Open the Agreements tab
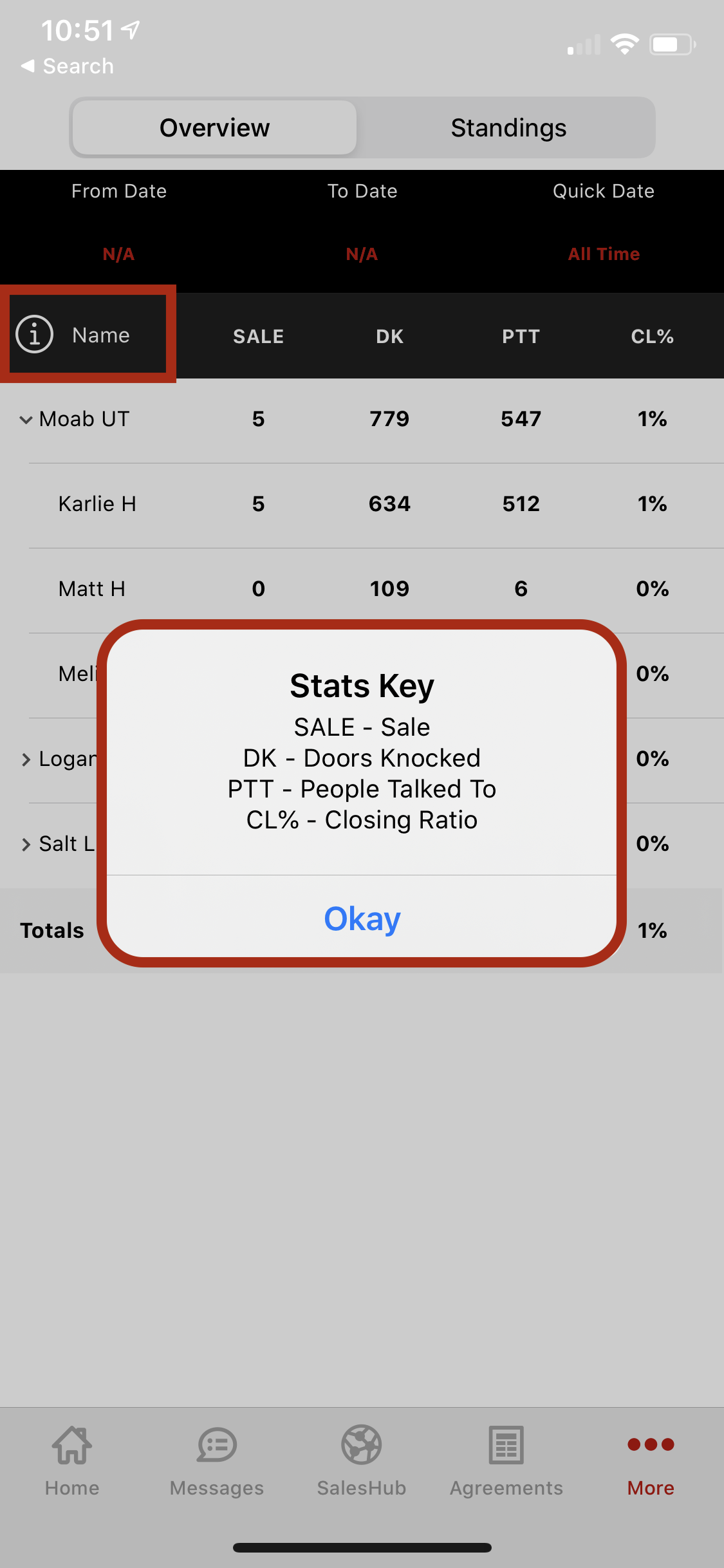Viewport: 724px width, 1568px height. (x=506, y=1460)
